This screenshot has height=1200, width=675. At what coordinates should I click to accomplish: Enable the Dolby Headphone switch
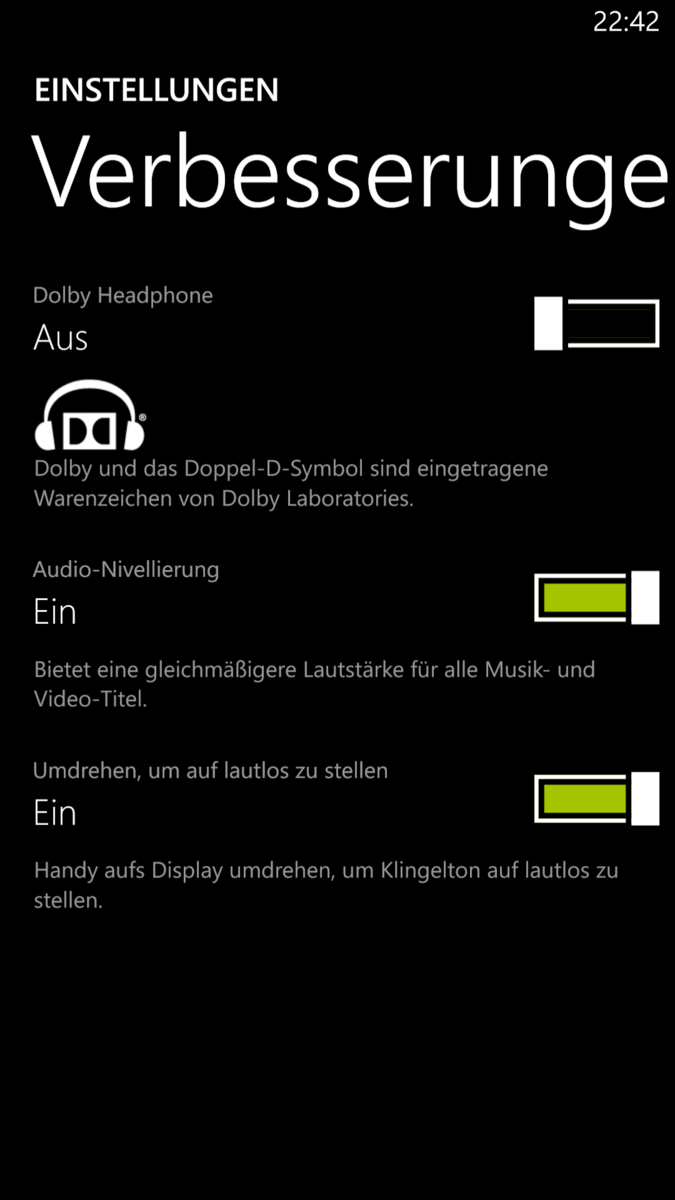coord(597,324)
